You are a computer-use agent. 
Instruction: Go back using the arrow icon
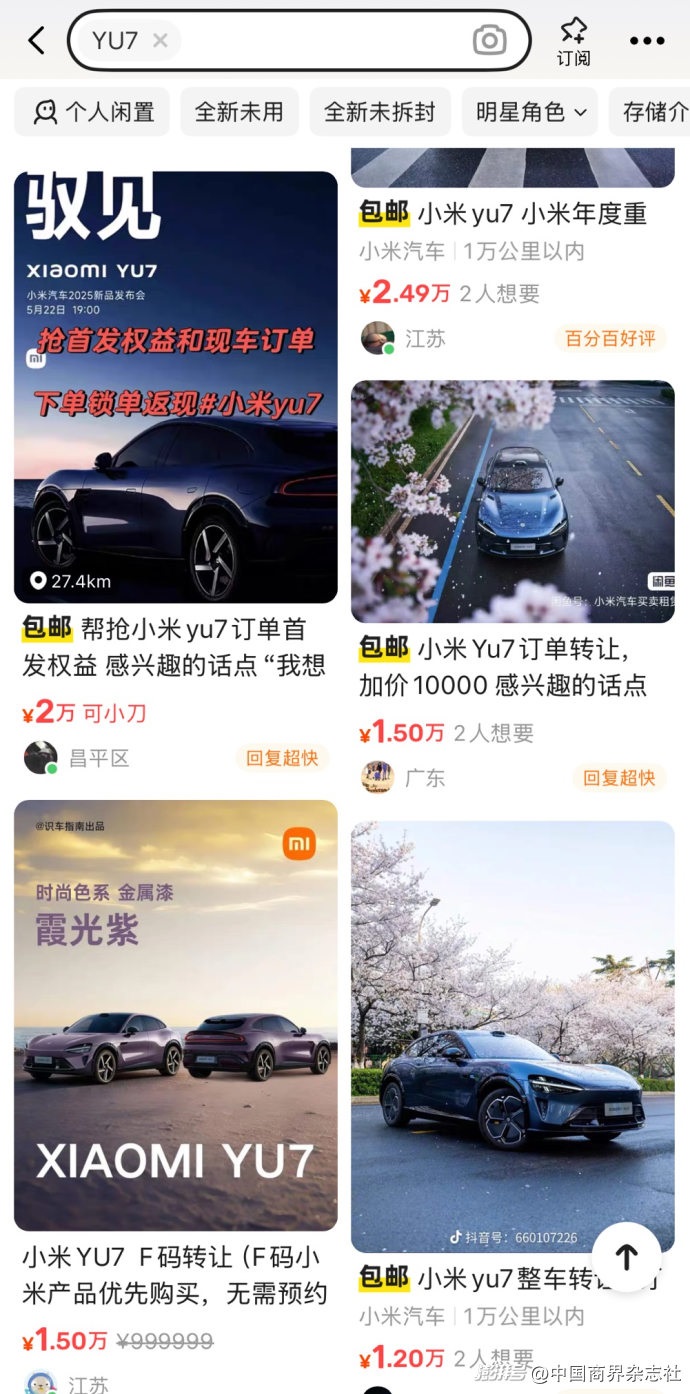coord(36,41)
